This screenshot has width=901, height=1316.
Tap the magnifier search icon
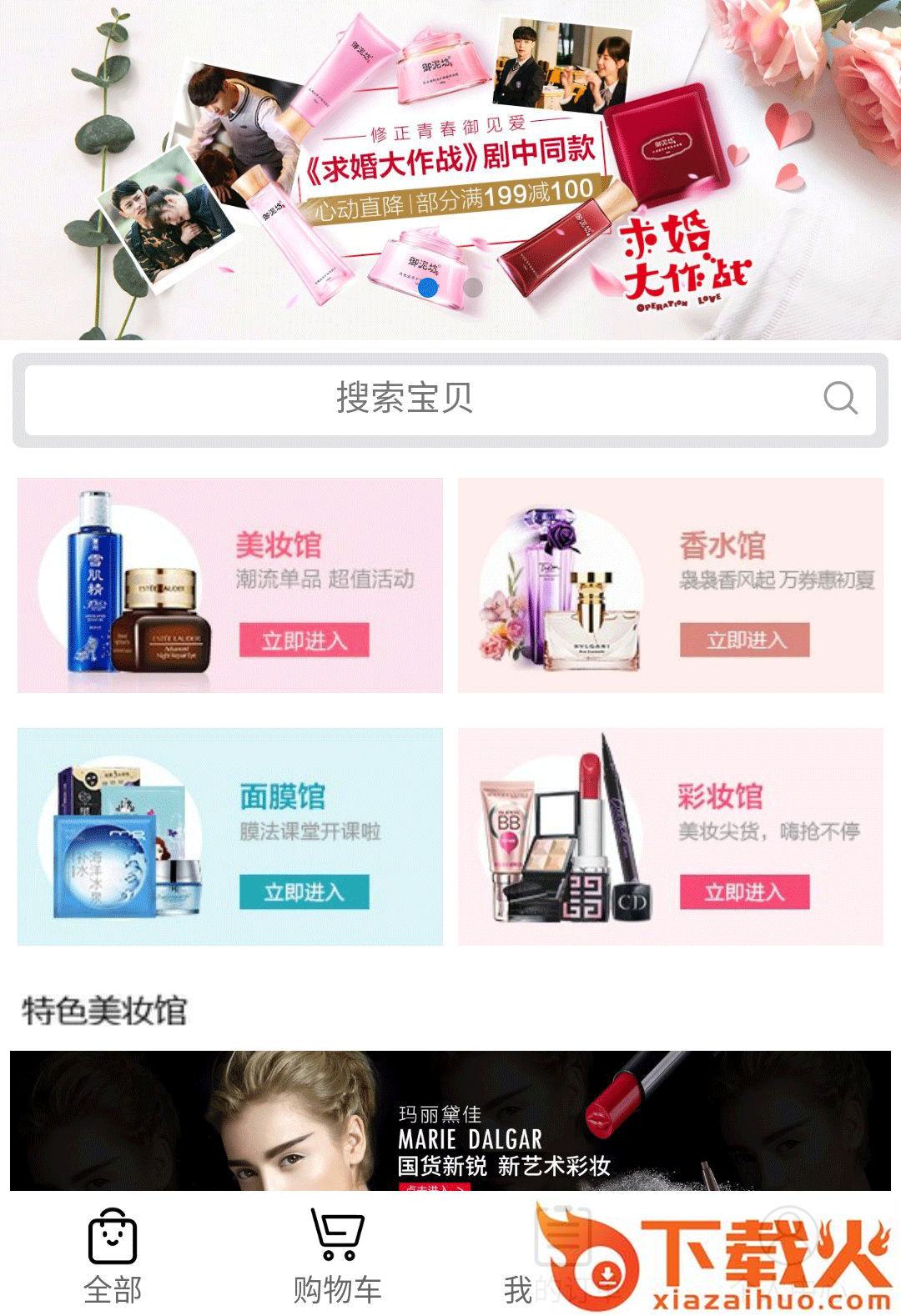839,399
